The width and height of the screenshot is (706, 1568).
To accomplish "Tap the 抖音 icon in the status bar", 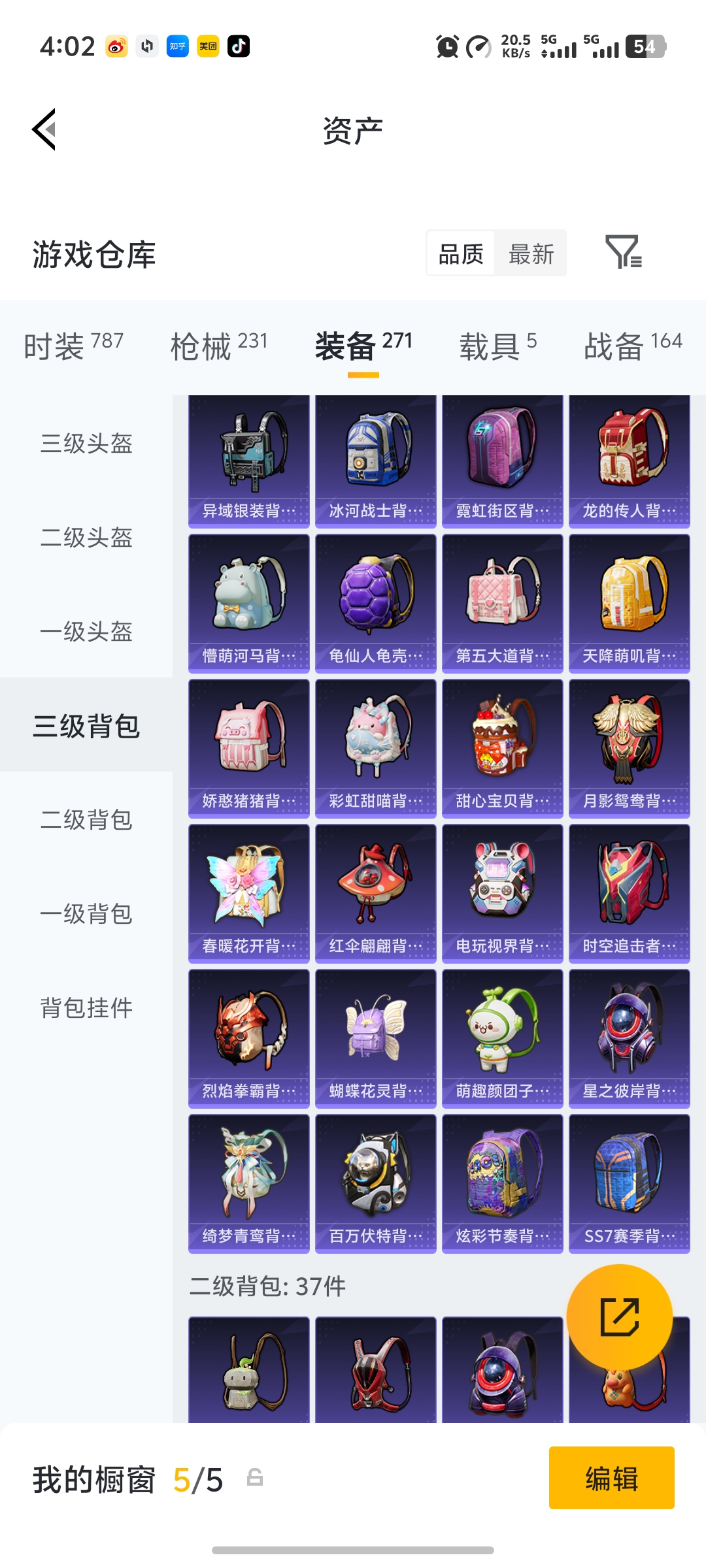I will [238, 46].
